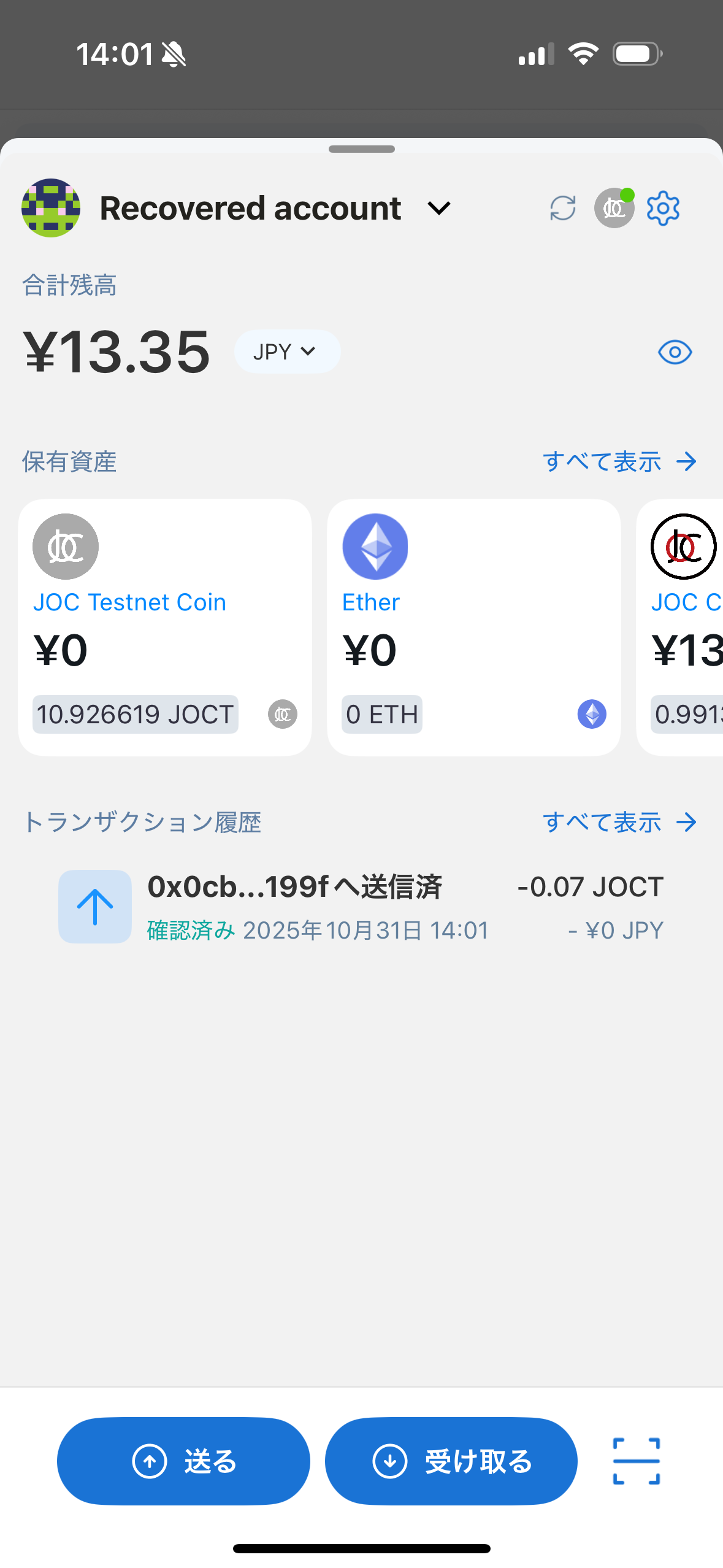Show all assets via すべて表示 link
This screenshot has height=1568, width=723.
[619, 461]
